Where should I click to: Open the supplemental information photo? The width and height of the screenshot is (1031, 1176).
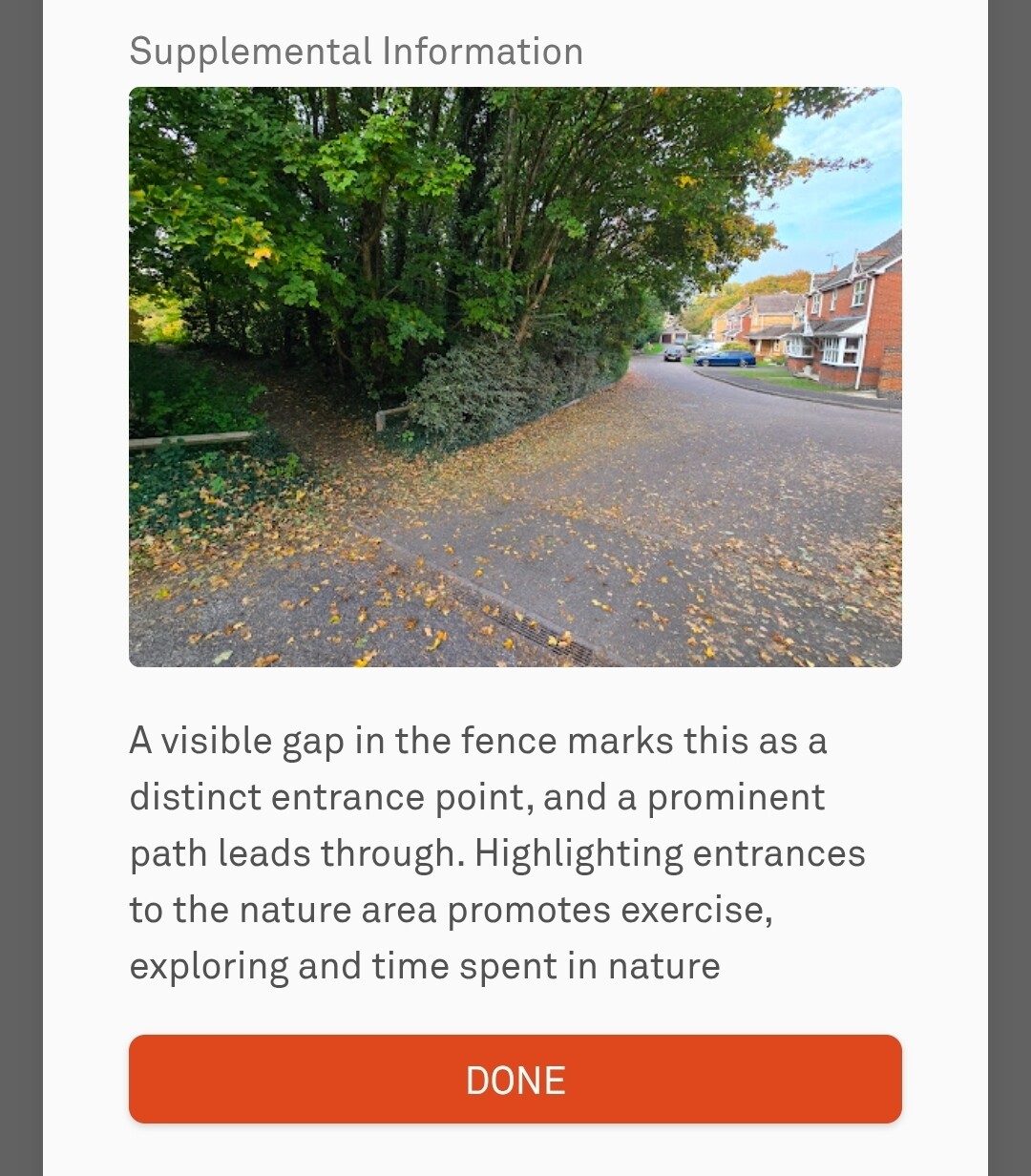coord(515,376)
